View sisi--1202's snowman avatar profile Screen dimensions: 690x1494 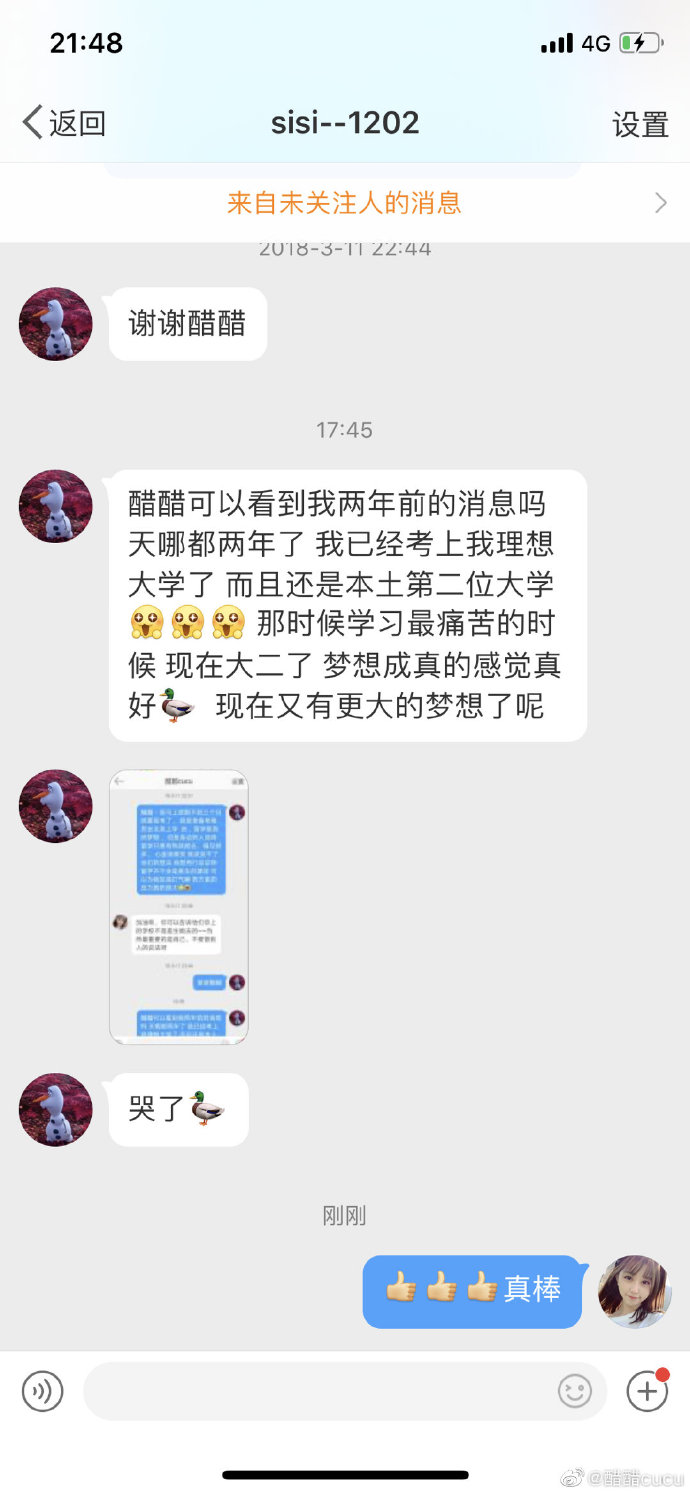point(56,324)
